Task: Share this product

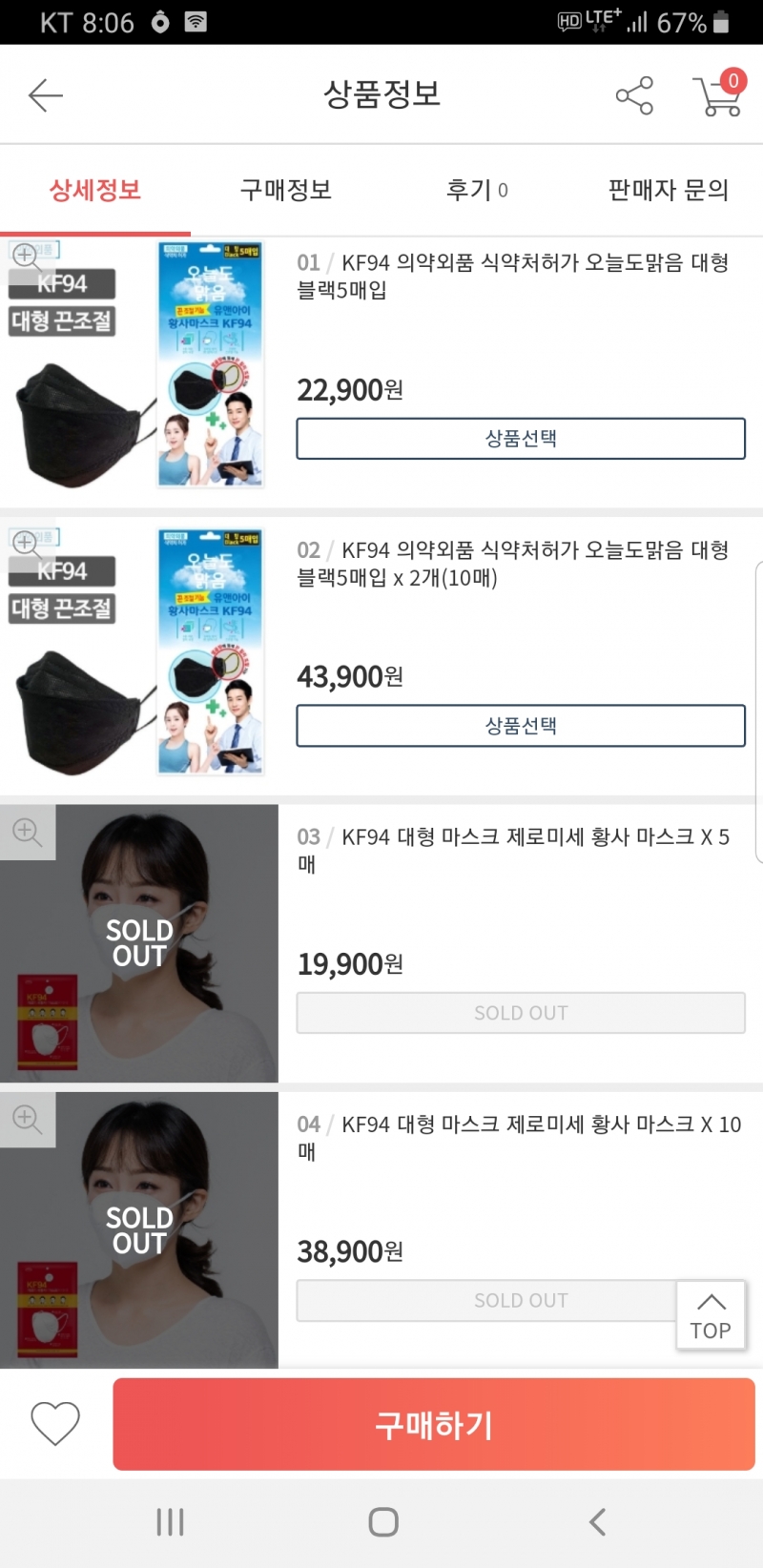Action: click(634, 95)
